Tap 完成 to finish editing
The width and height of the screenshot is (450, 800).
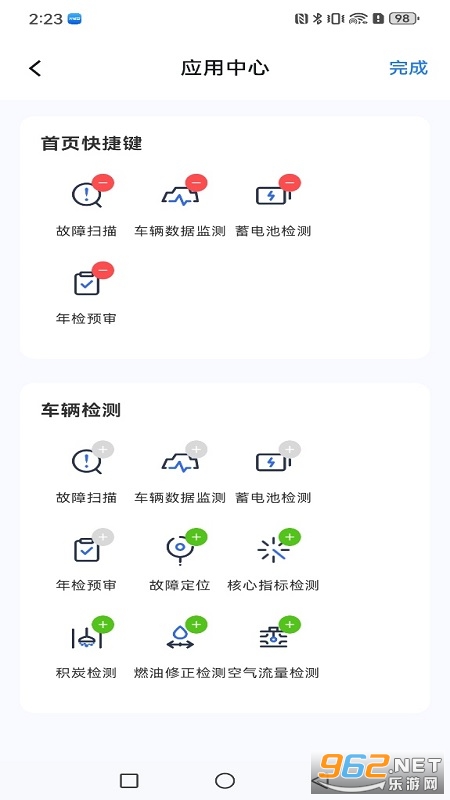[x=408, y=68]
